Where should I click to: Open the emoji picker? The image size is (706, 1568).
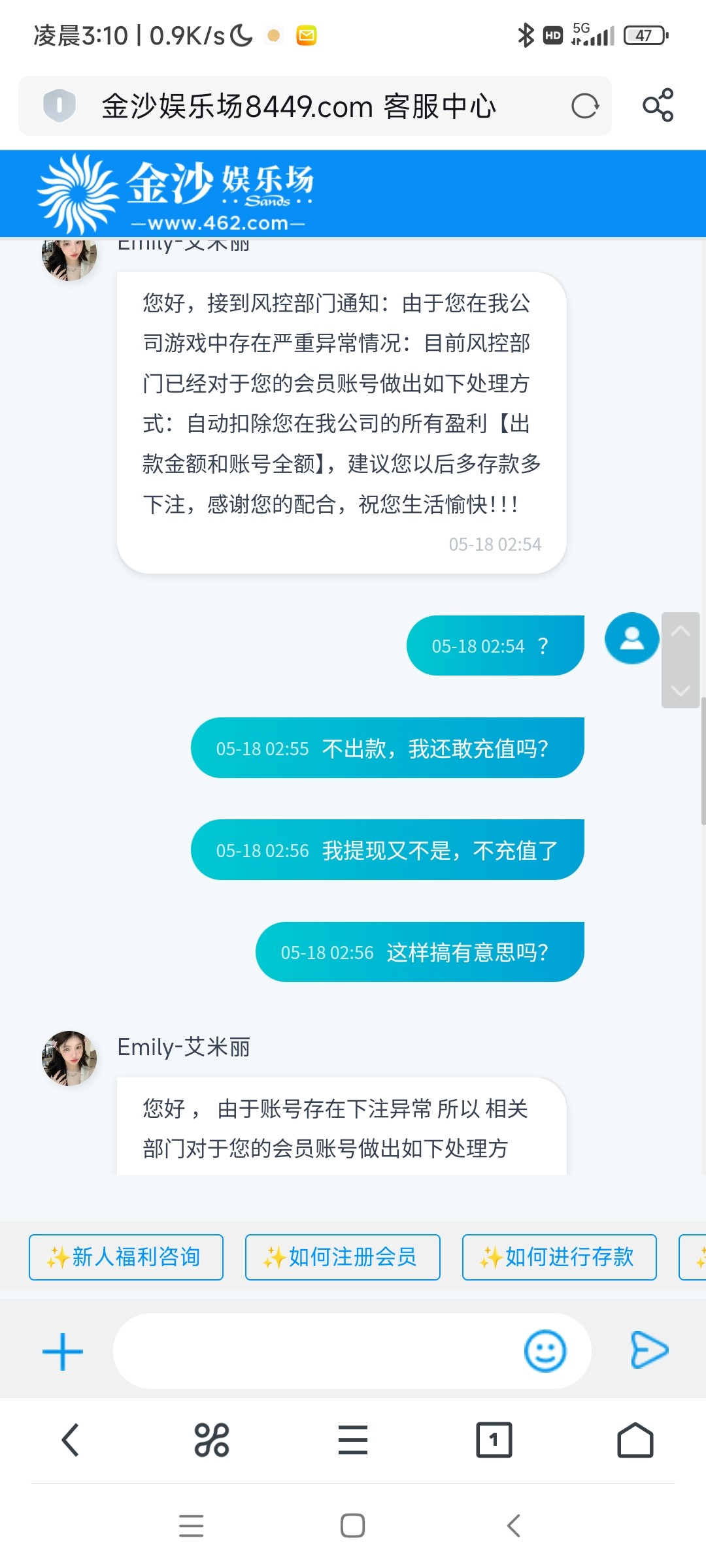pyautogui.click(x=545, y=1351)
